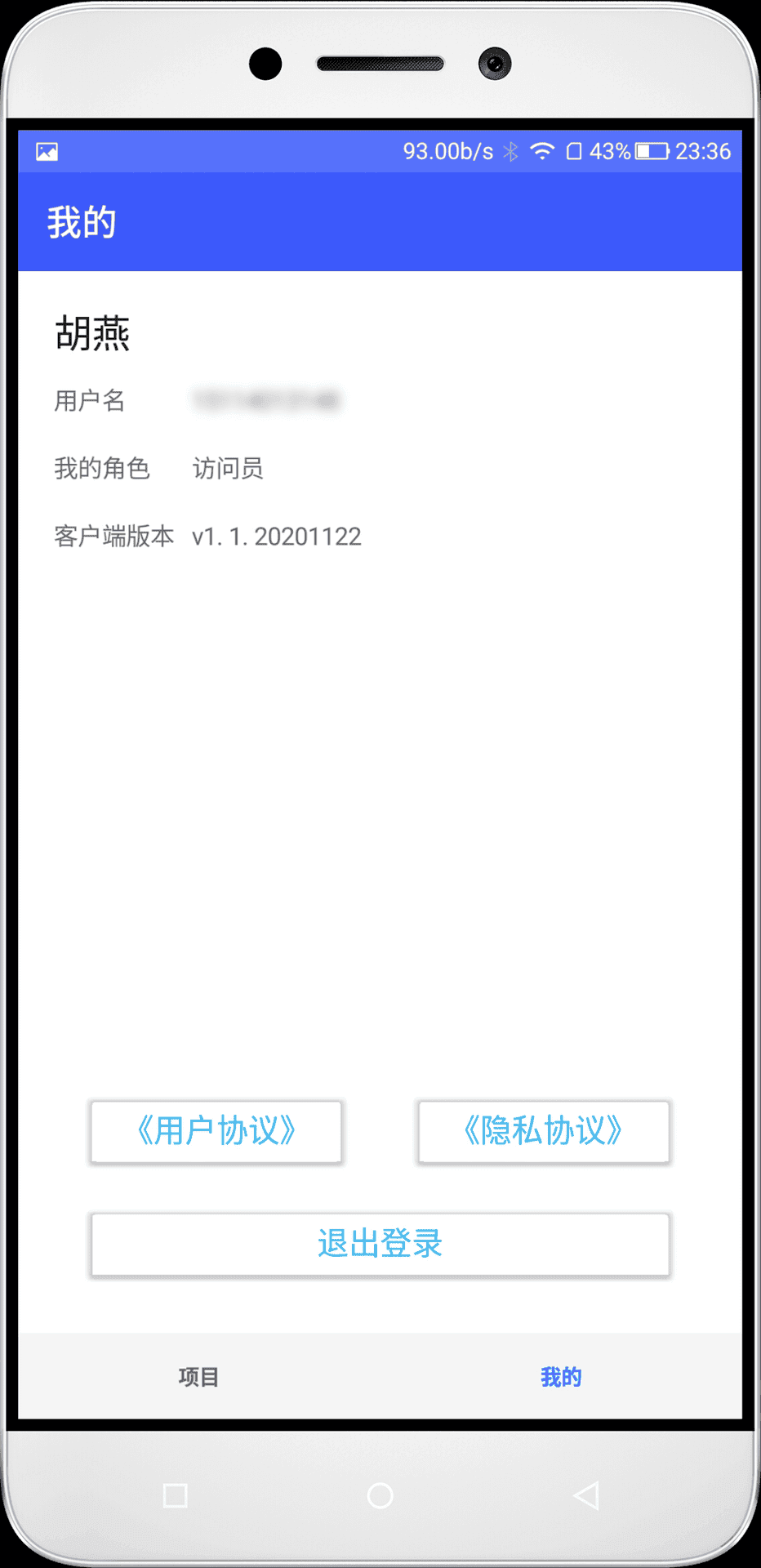761x1568 pixels.
Task: Open the 《隐私协议》 privacy agreement
Action: [544, 1131]
